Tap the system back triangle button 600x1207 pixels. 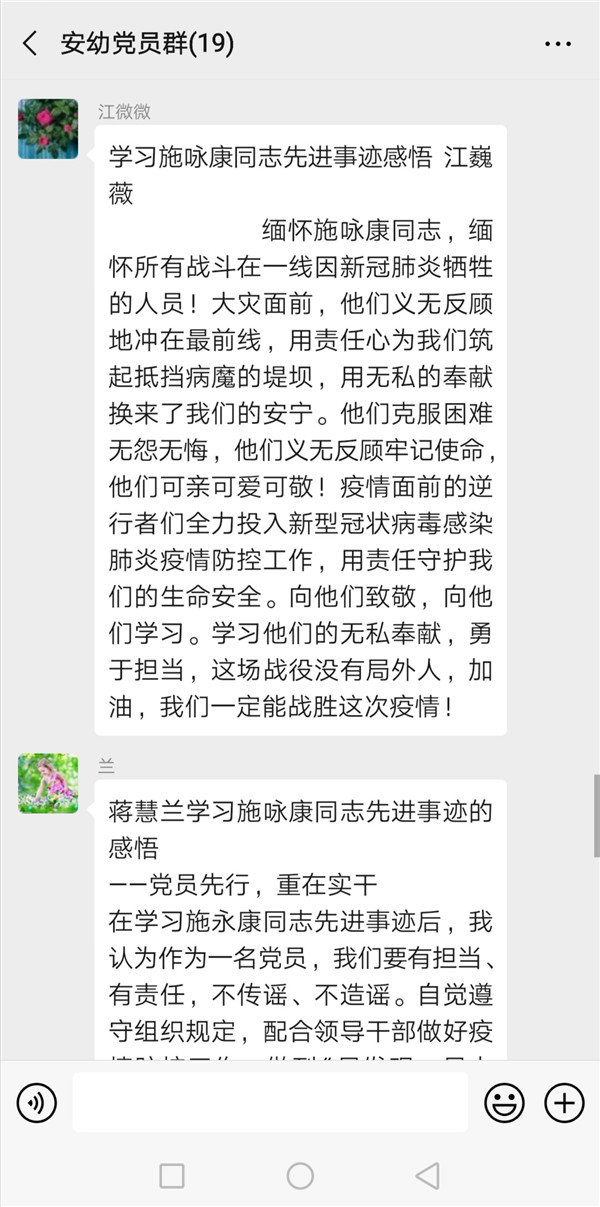(428, 1176)
